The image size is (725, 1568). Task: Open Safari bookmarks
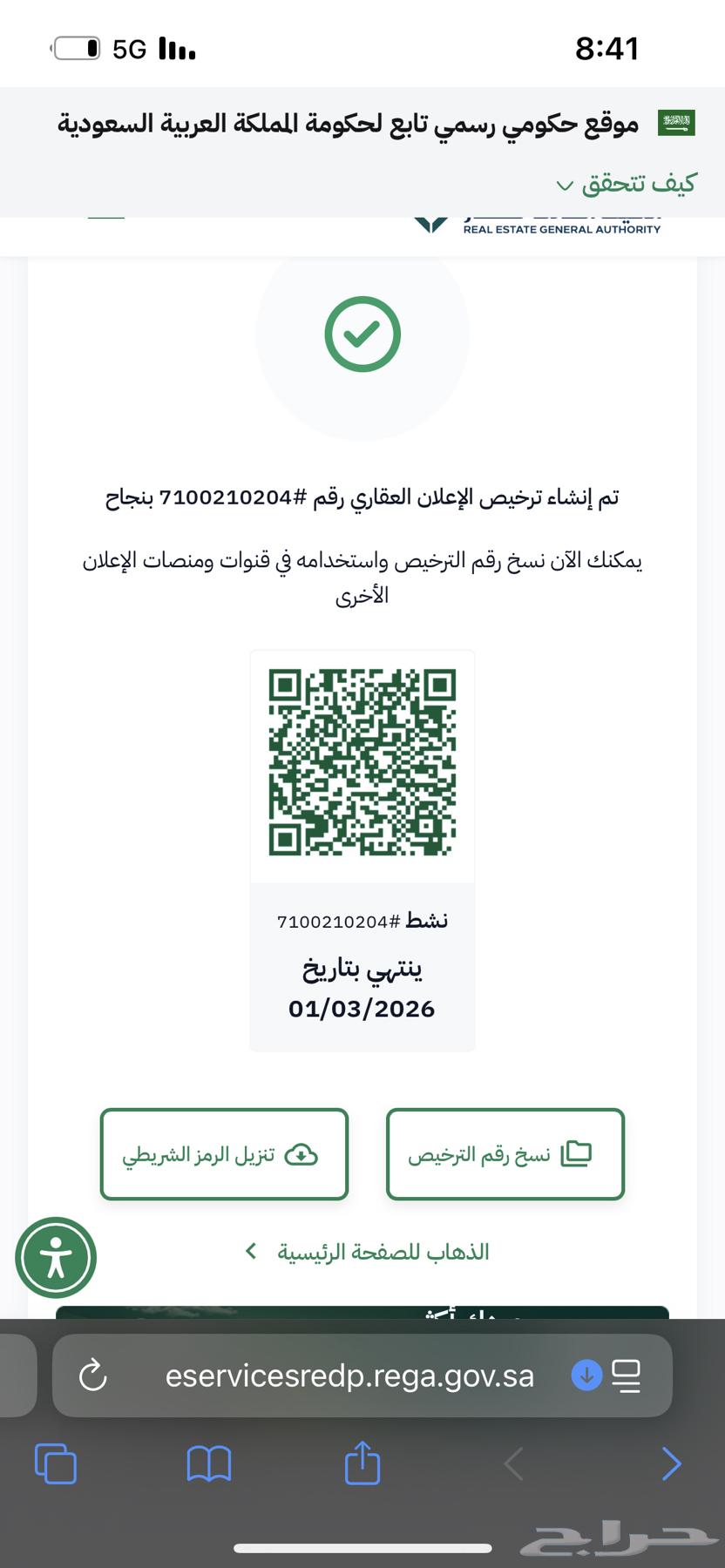[x=209, y=1463]
